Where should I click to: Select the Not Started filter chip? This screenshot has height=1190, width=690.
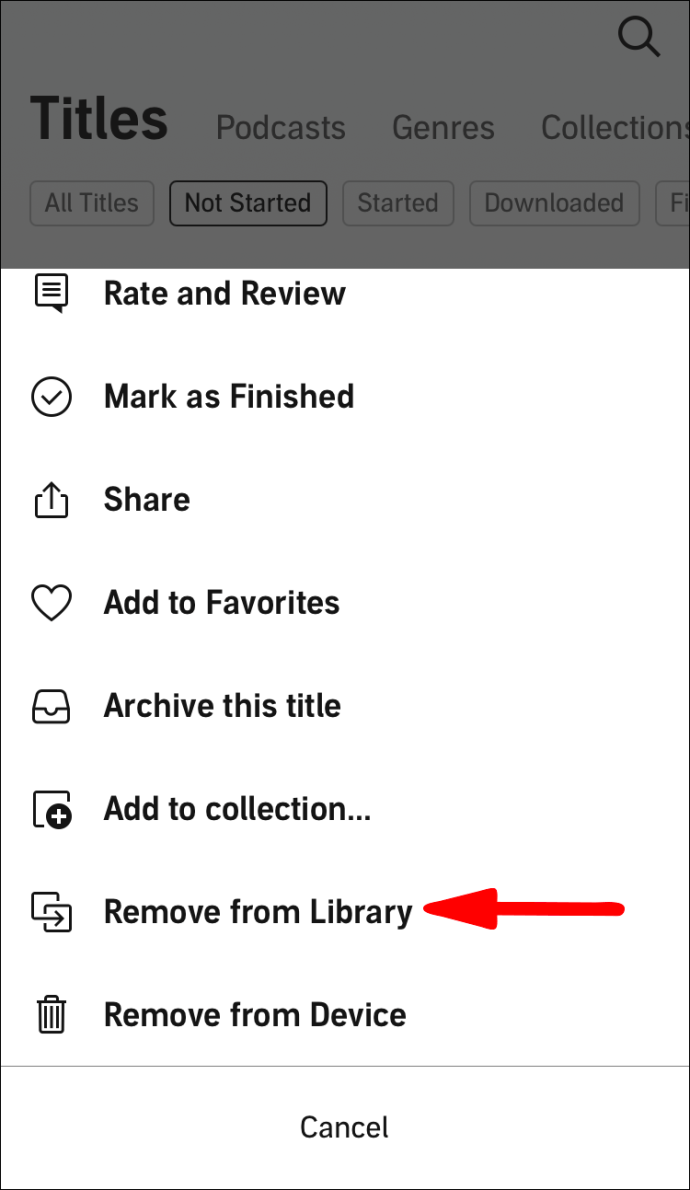tap(248, 203)
